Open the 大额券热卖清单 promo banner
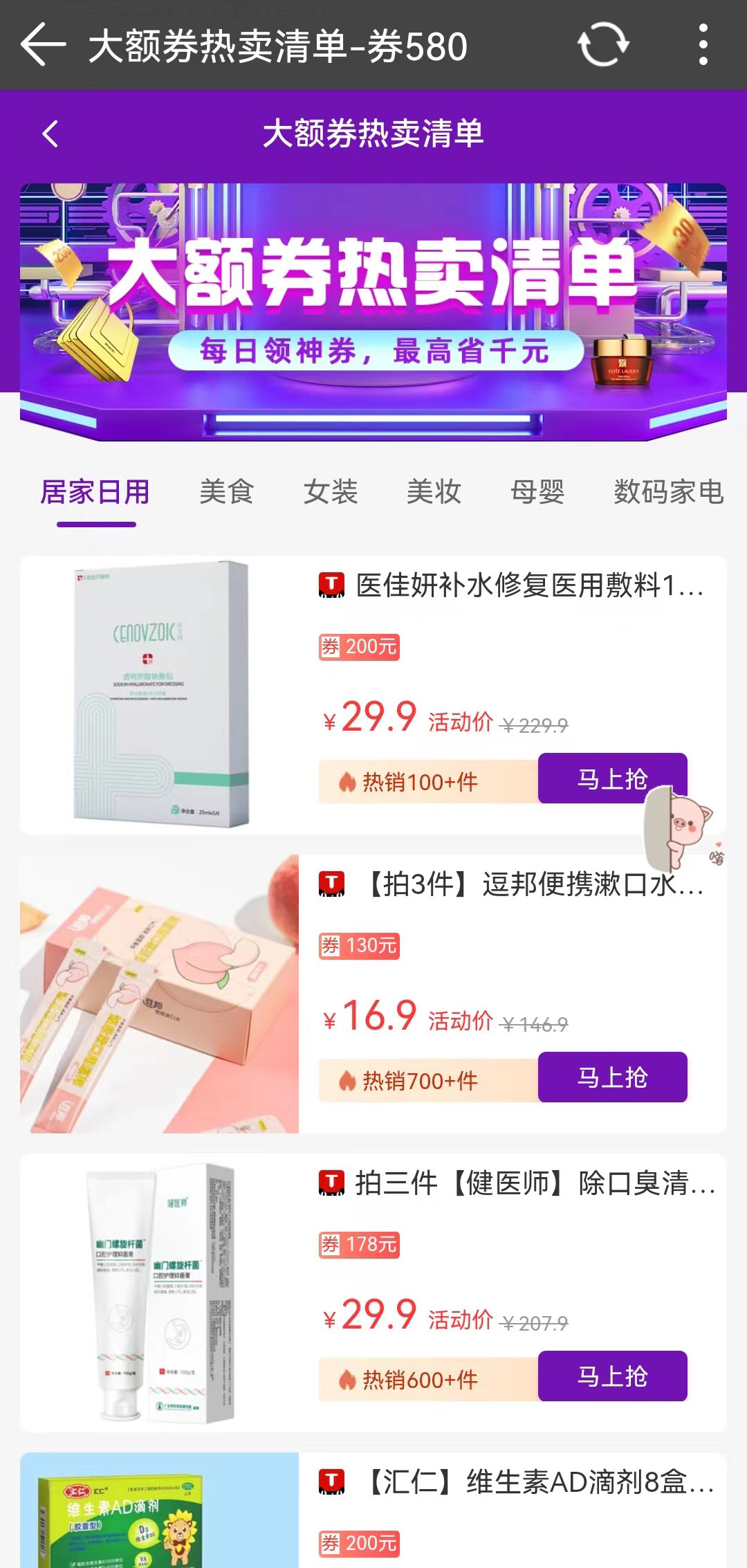 click(373, 311)
